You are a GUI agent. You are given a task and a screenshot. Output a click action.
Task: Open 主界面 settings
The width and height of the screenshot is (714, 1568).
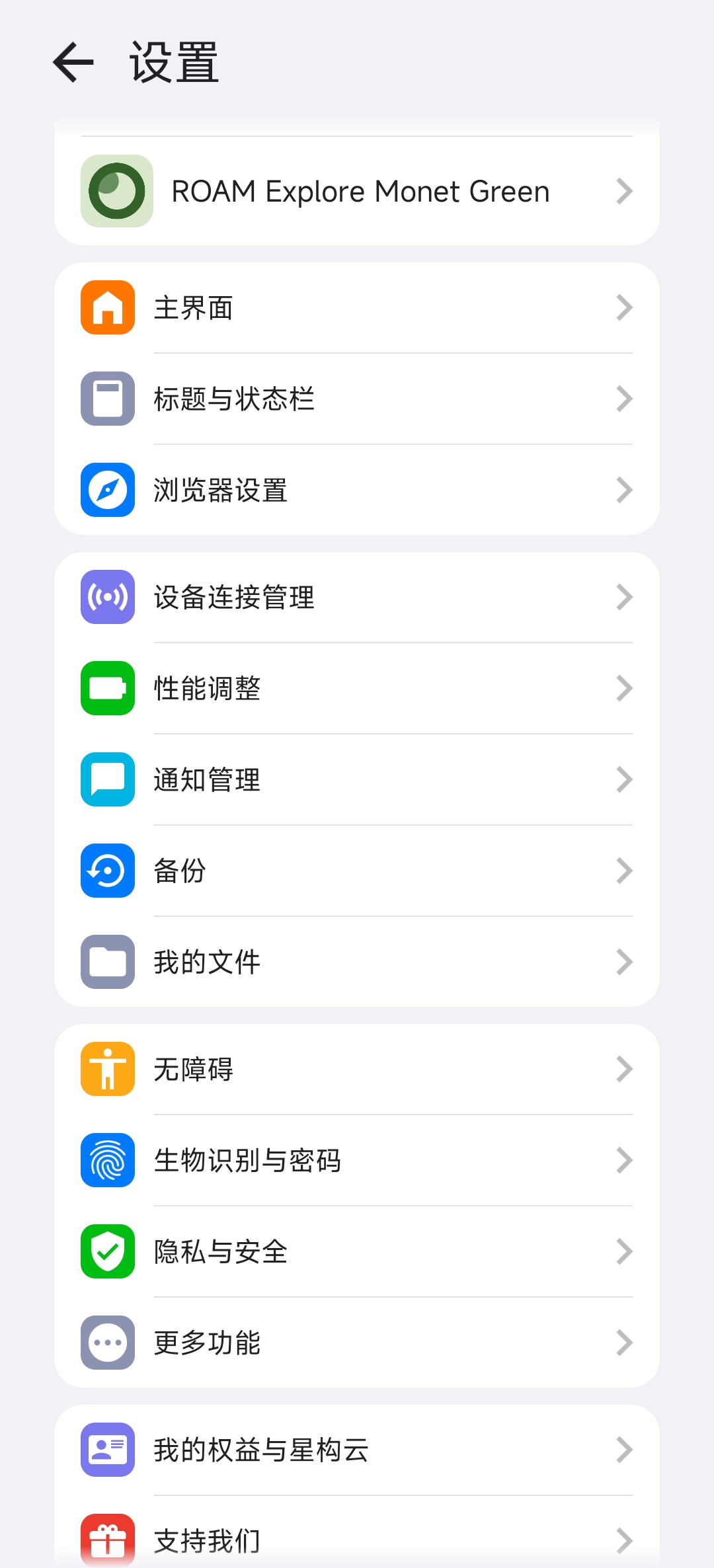357,308
